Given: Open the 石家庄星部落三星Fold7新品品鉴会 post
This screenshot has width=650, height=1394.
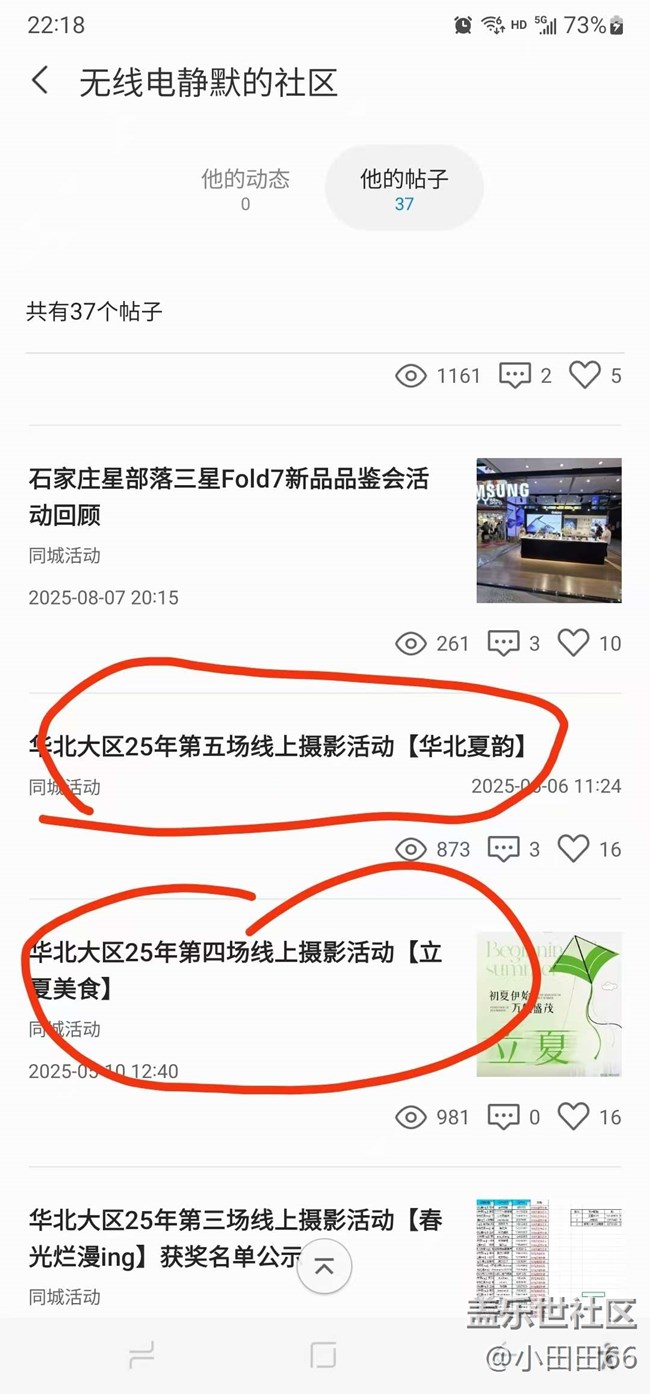Looking at the screenshot, I should pyautogui.click(x=229, y=497).
